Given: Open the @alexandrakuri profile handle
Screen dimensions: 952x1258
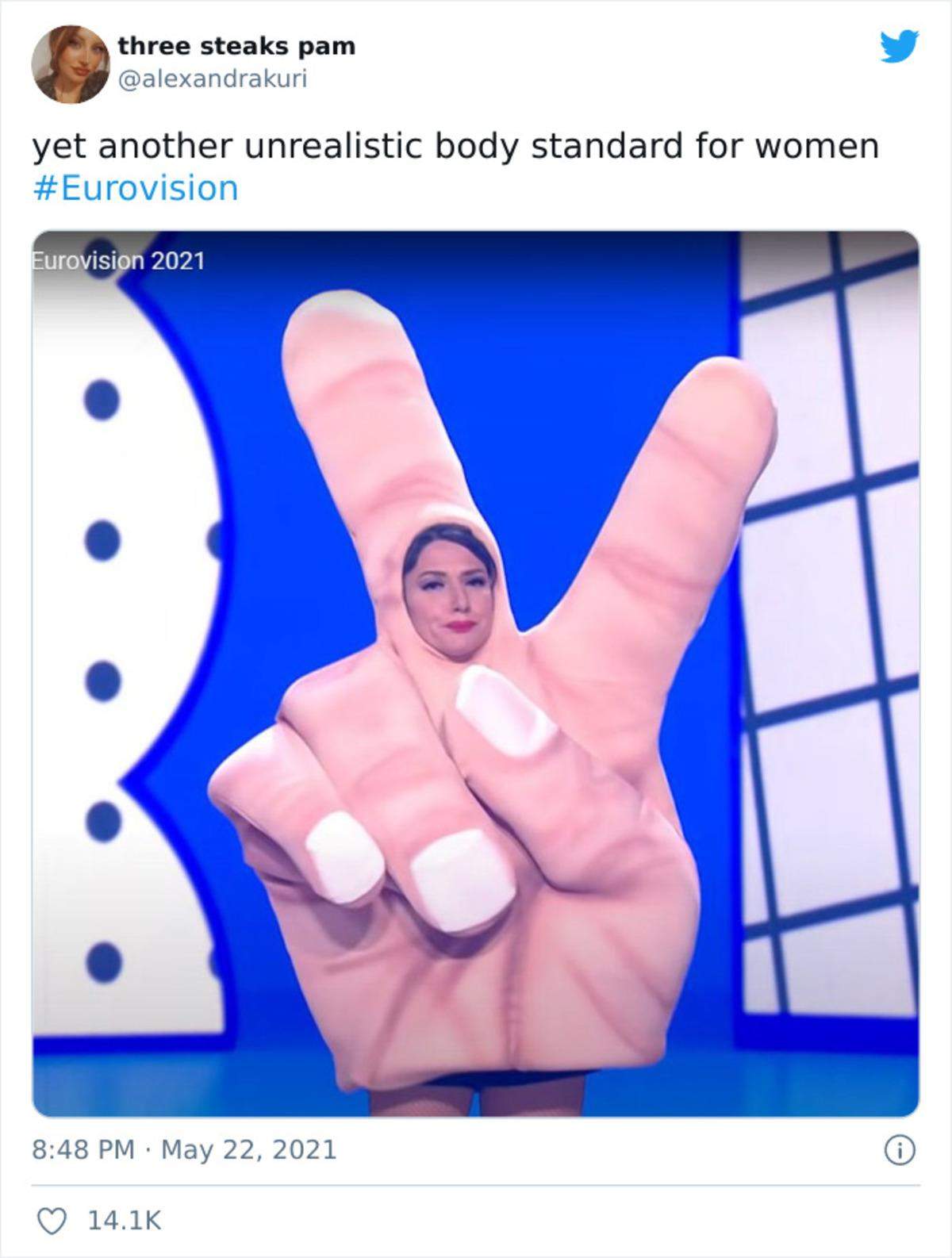Looking at the screenshot, I should coord(212,79).
